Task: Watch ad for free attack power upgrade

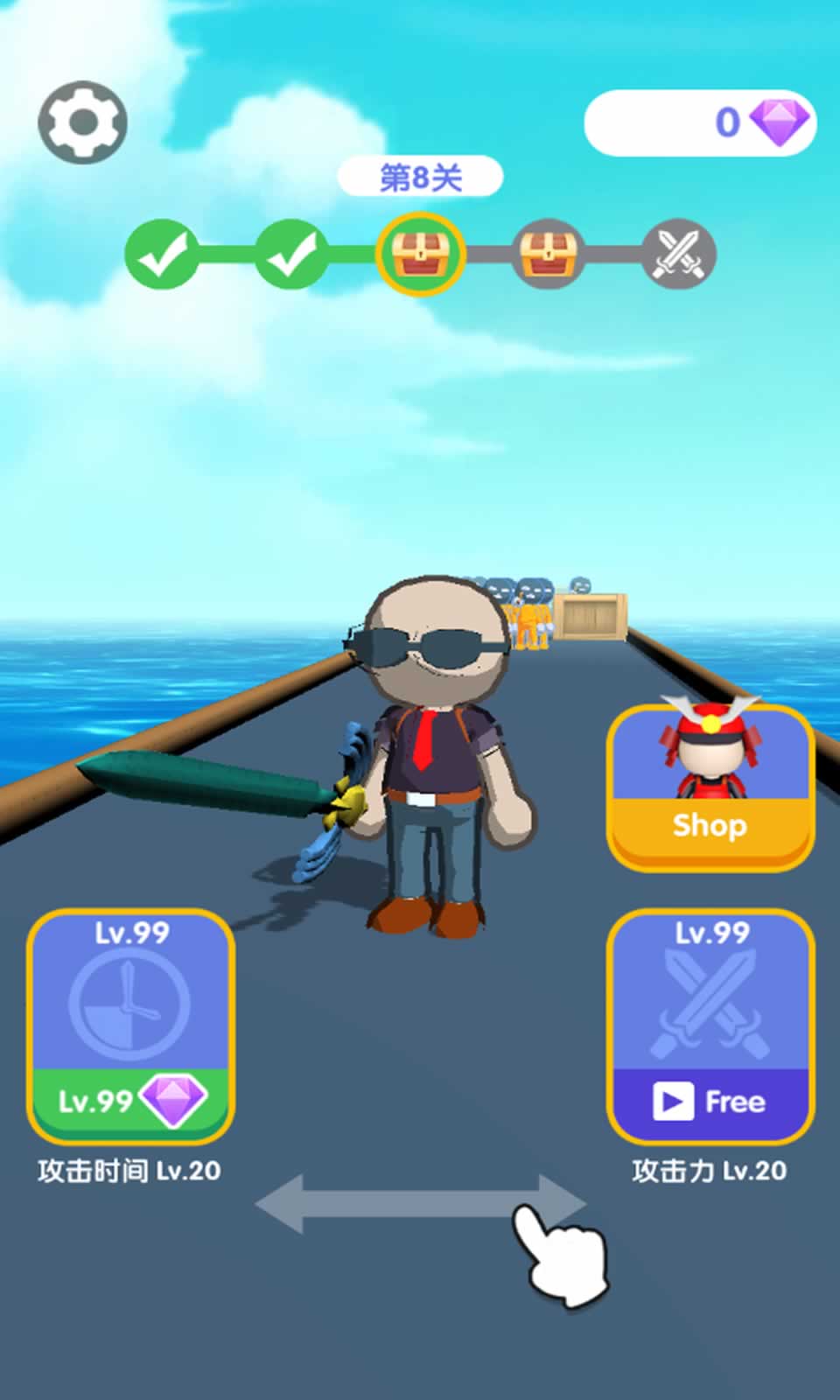Action: [x=710, y=1102]
